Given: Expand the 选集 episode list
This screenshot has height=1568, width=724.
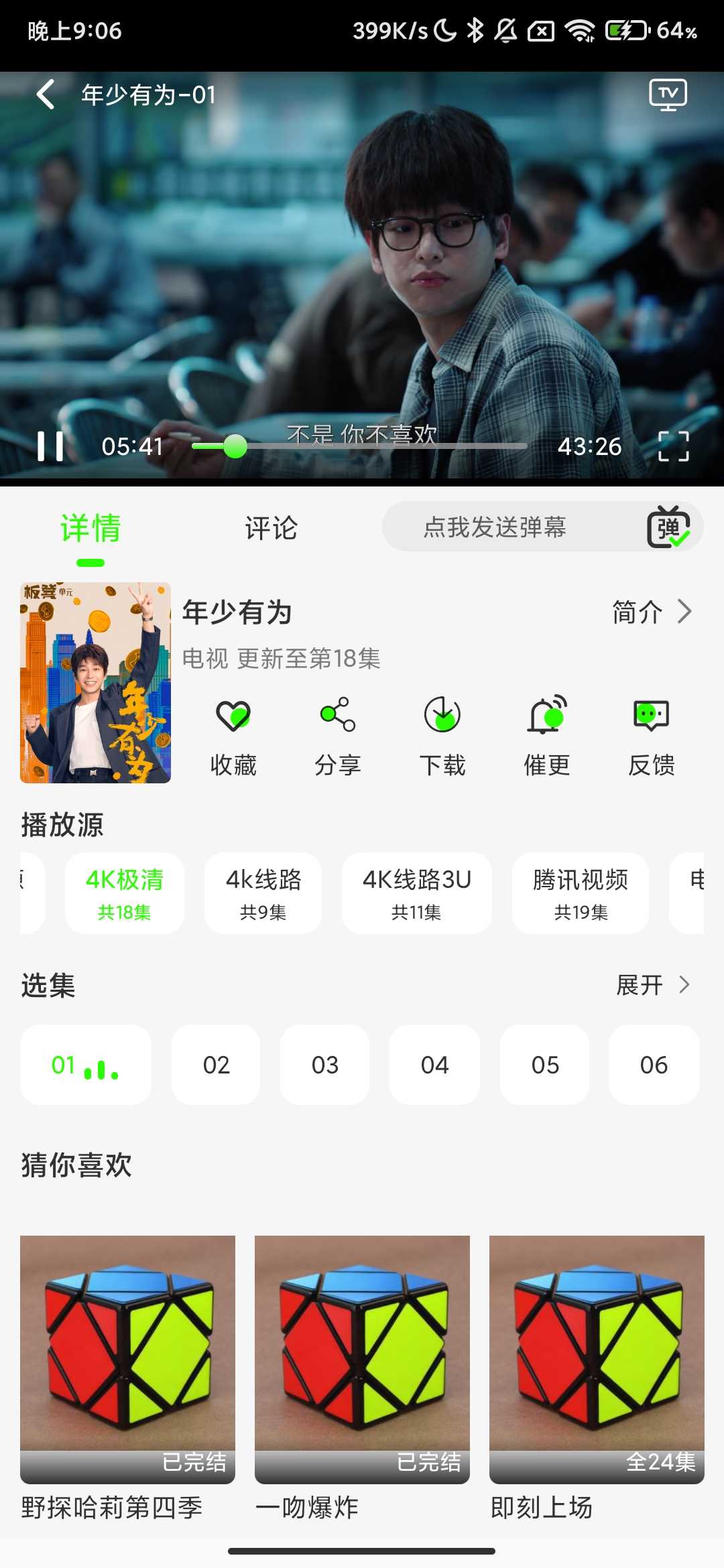Looking at the screenshot, I should click(x=652, y=985).
